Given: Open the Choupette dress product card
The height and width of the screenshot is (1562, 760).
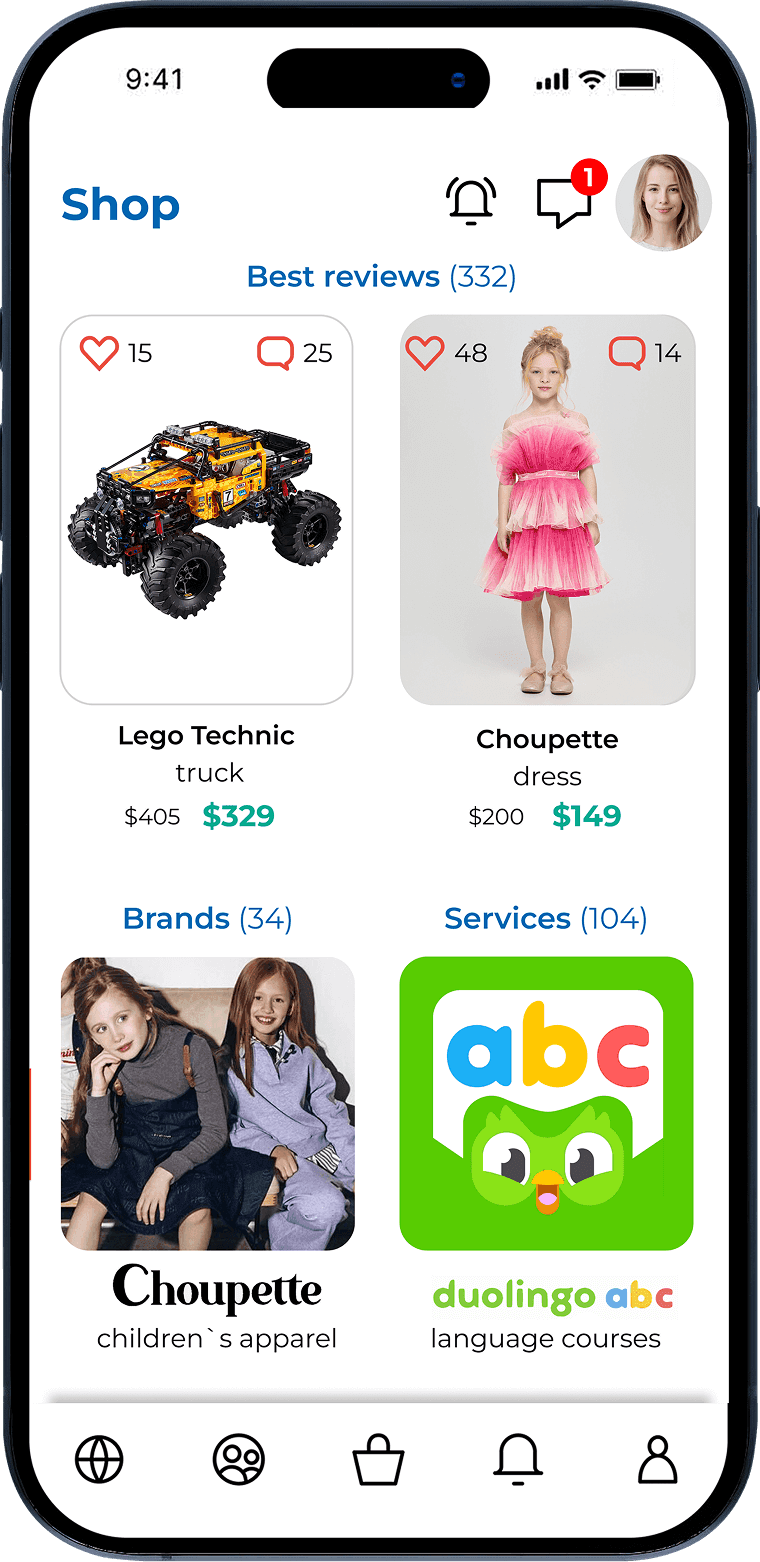Looking at the screenshot, I should point(547,511).
